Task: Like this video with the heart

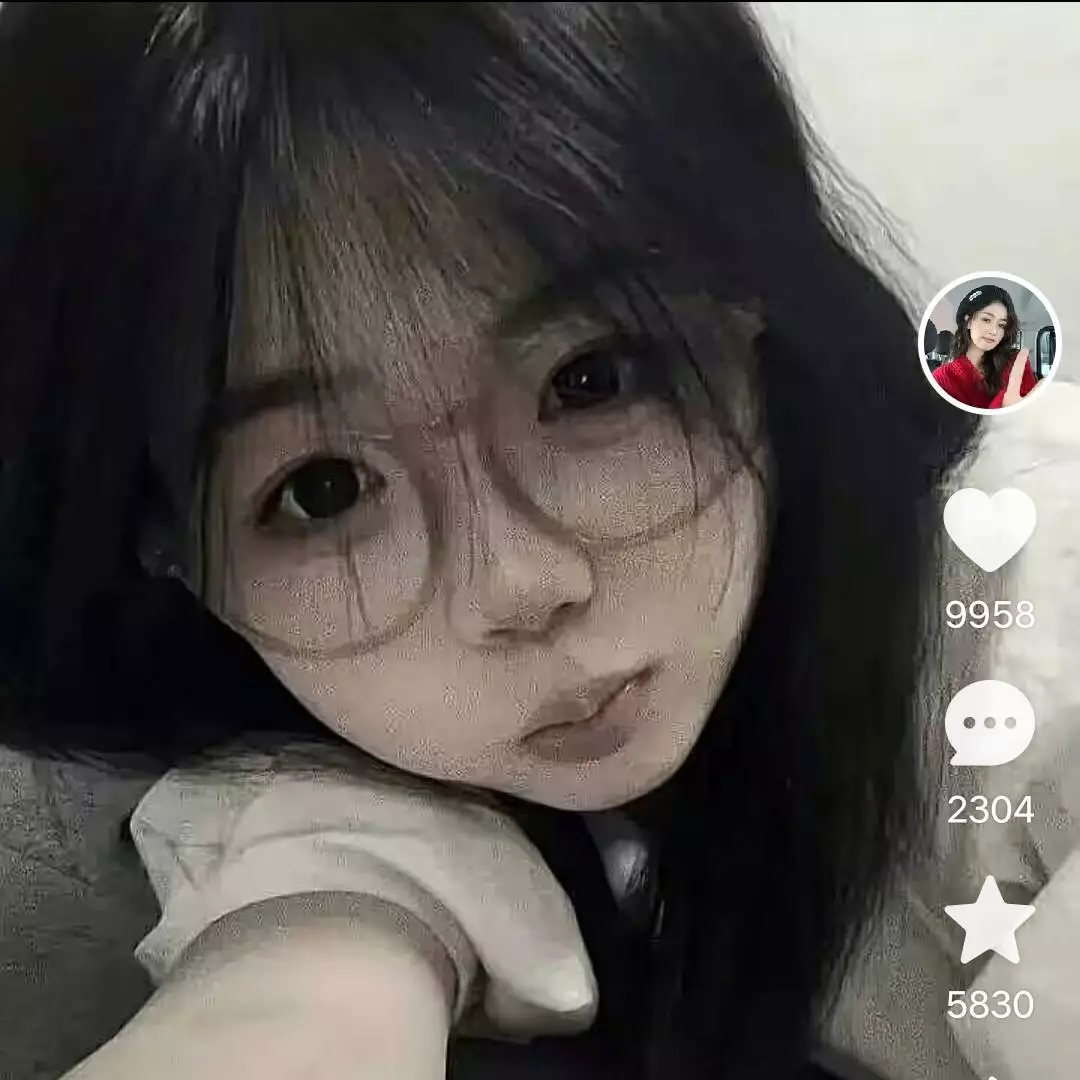Action: pos(989,529)
